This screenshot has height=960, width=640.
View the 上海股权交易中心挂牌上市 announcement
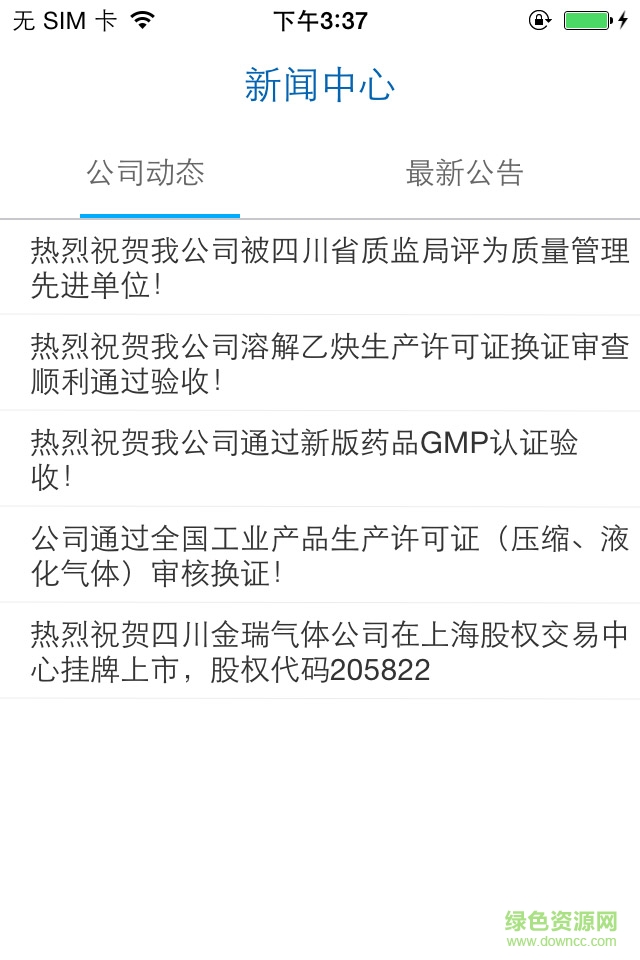[x=320, y=651]
